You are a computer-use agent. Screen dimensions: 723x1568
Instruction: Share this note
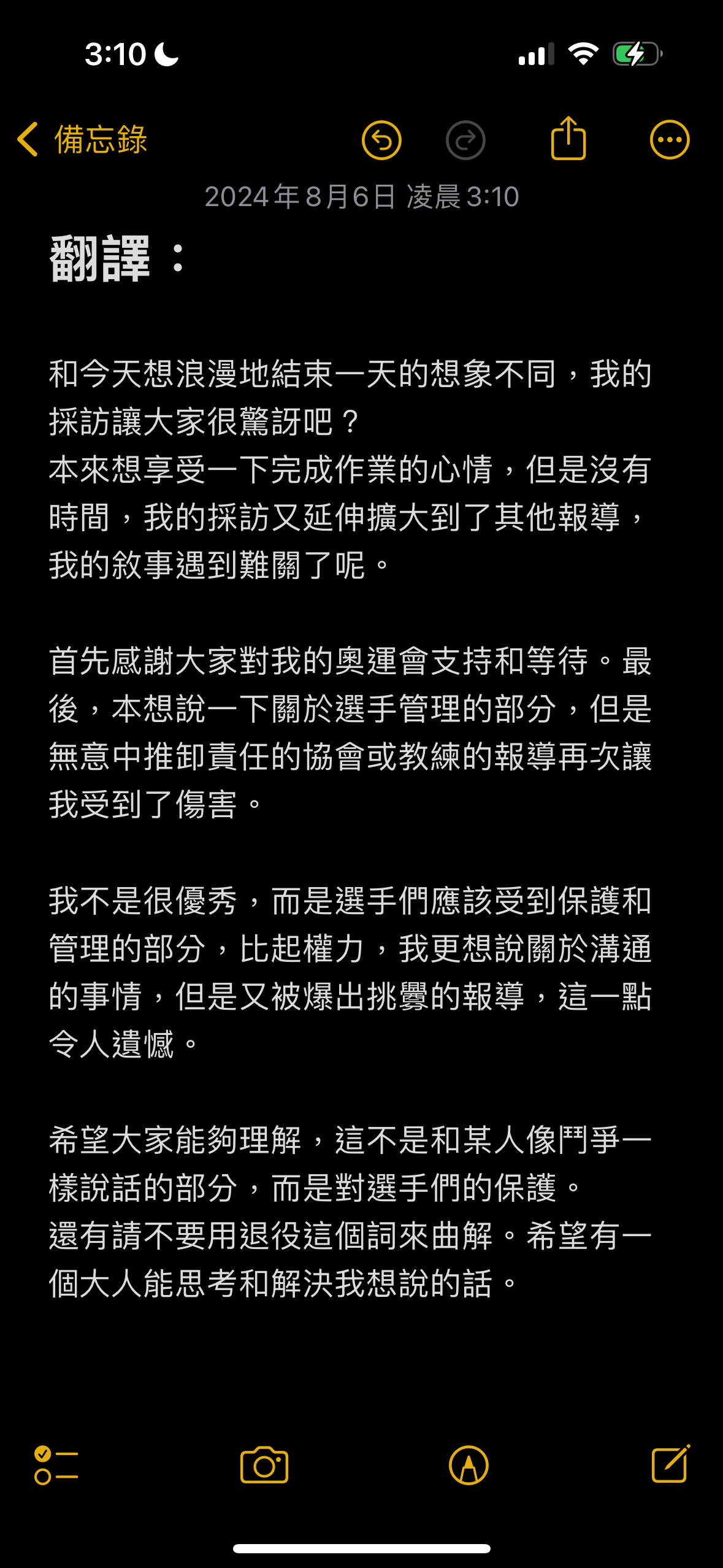click(x=568, y=139)
